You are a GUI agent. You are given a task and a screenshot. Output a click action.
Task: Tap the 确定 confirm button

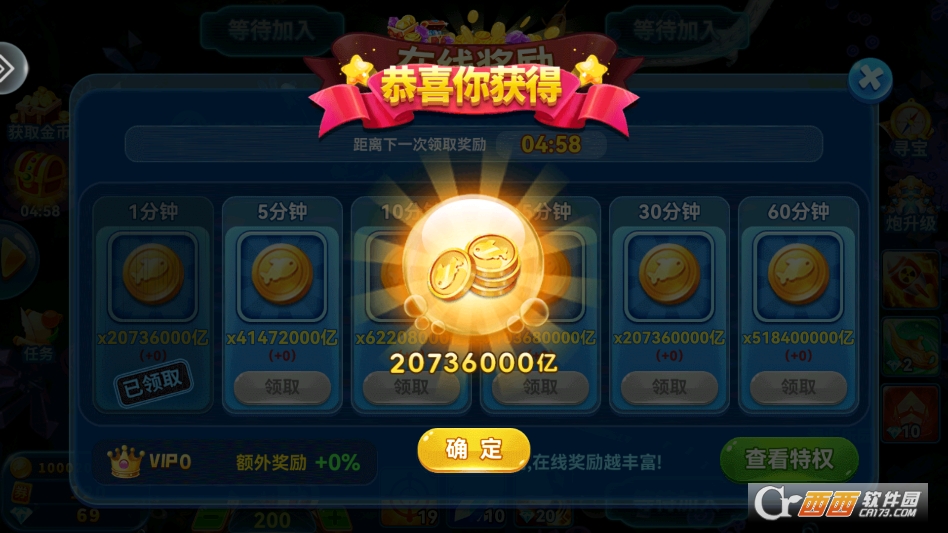point(473,450)
